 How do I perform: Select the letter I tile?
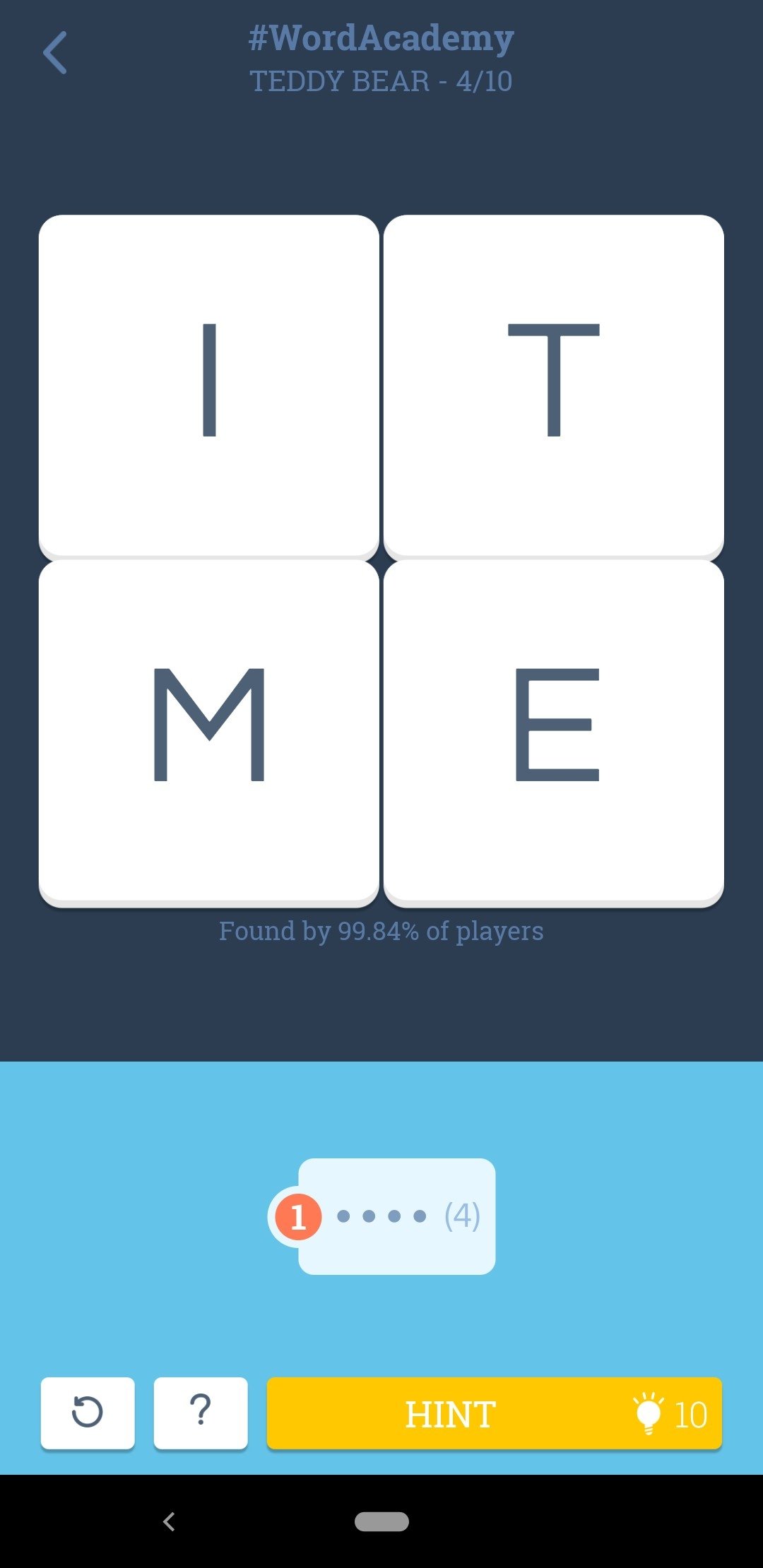pyautogui.click(x=208, y=386)
